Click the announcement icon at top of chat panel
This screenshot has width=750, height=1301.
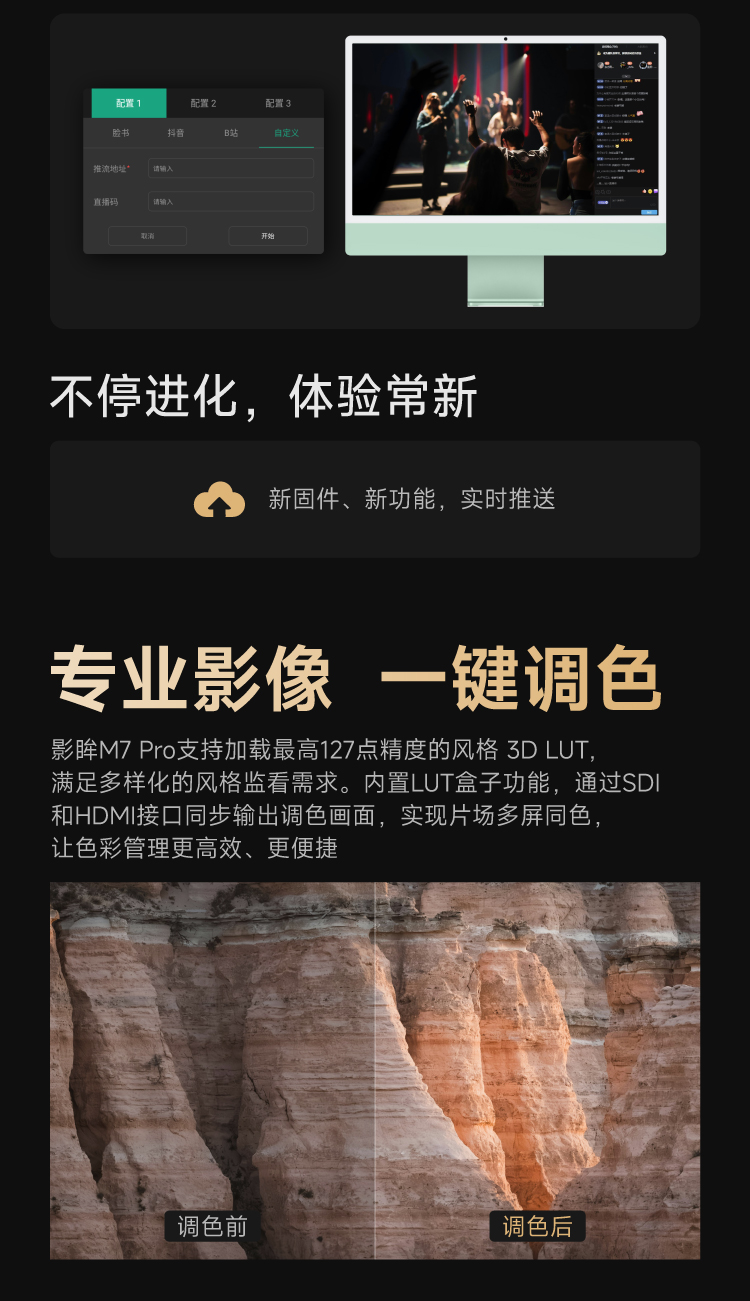tap(598, 53)
